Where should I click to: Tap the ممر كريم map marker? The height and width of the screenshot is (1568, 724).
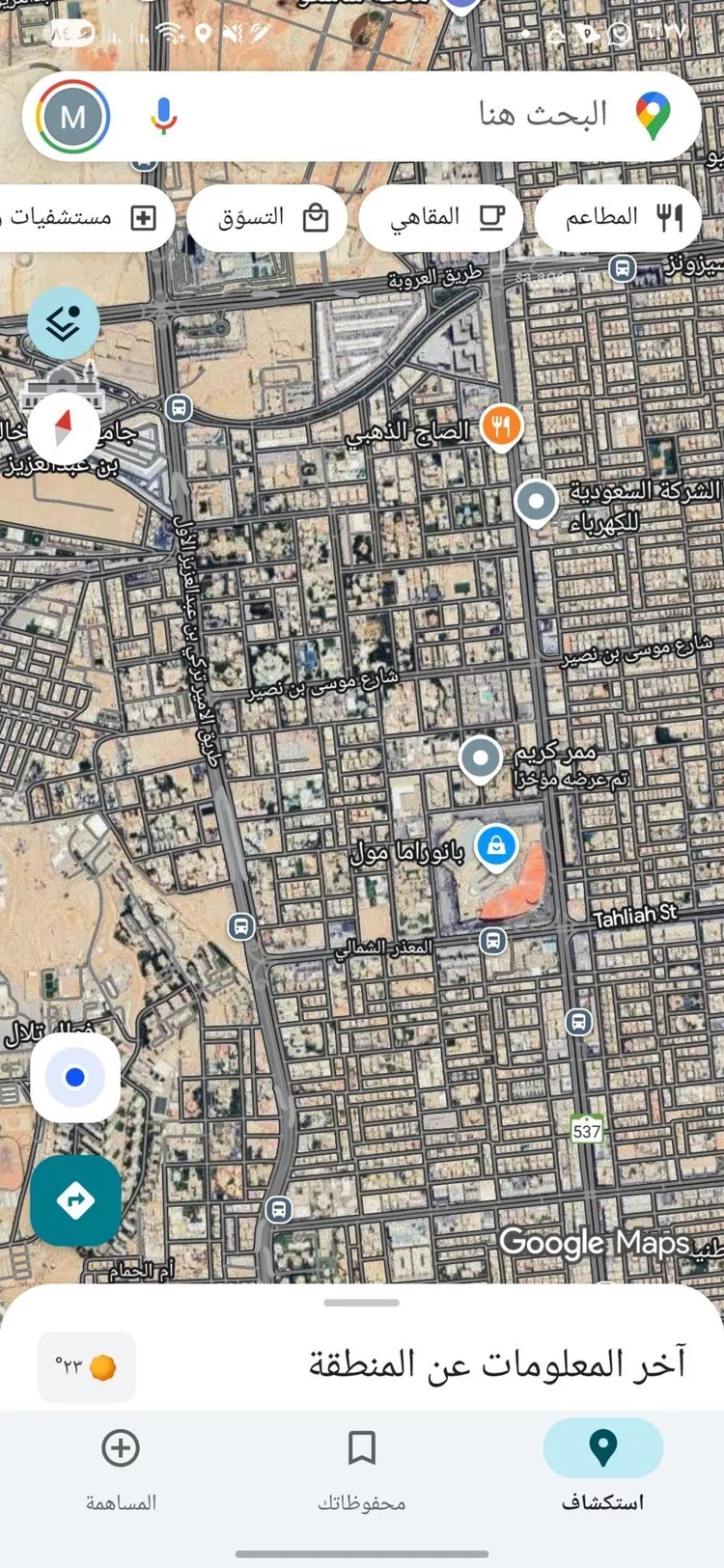482,757
